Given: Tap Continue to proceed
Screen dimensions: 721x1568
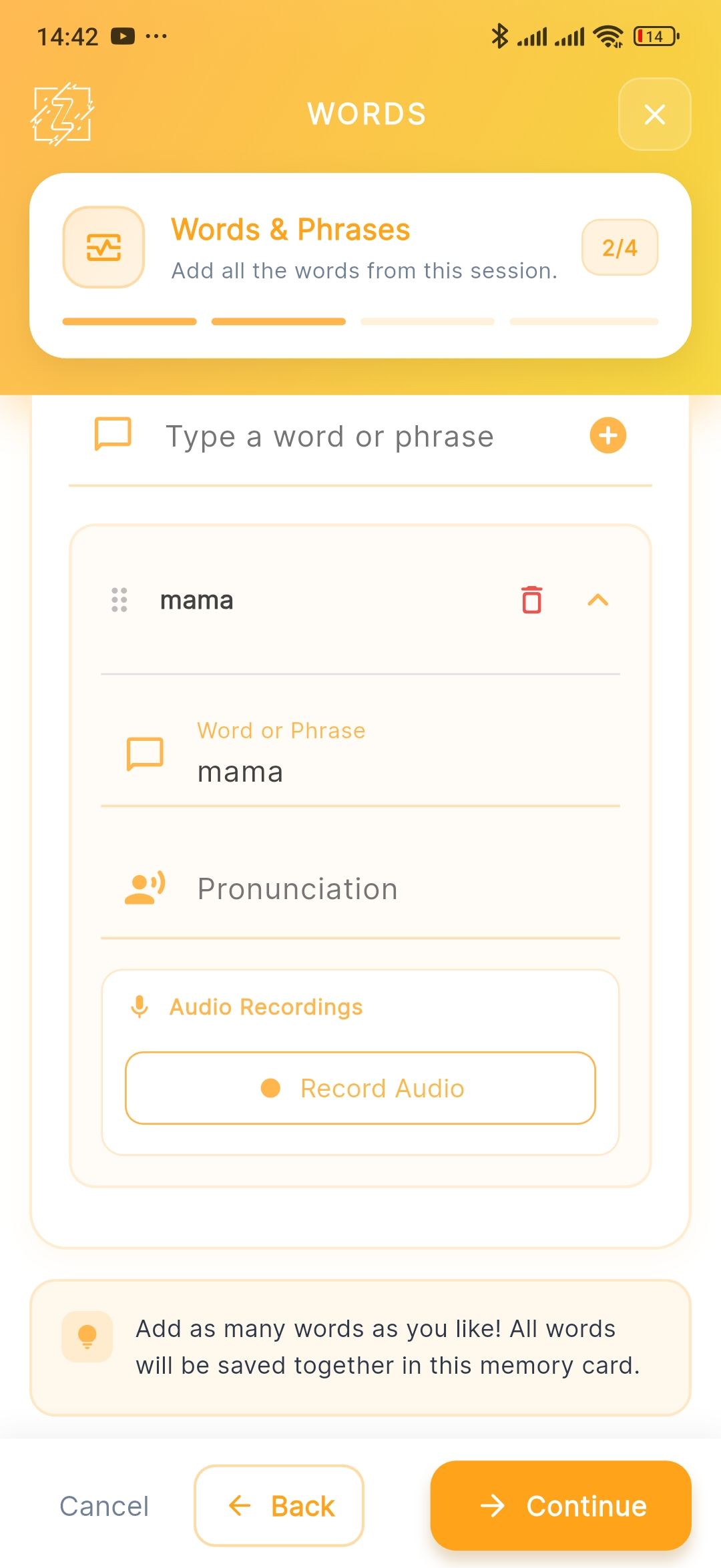Looking at the screenshot, I should [x=561, y=1506].
